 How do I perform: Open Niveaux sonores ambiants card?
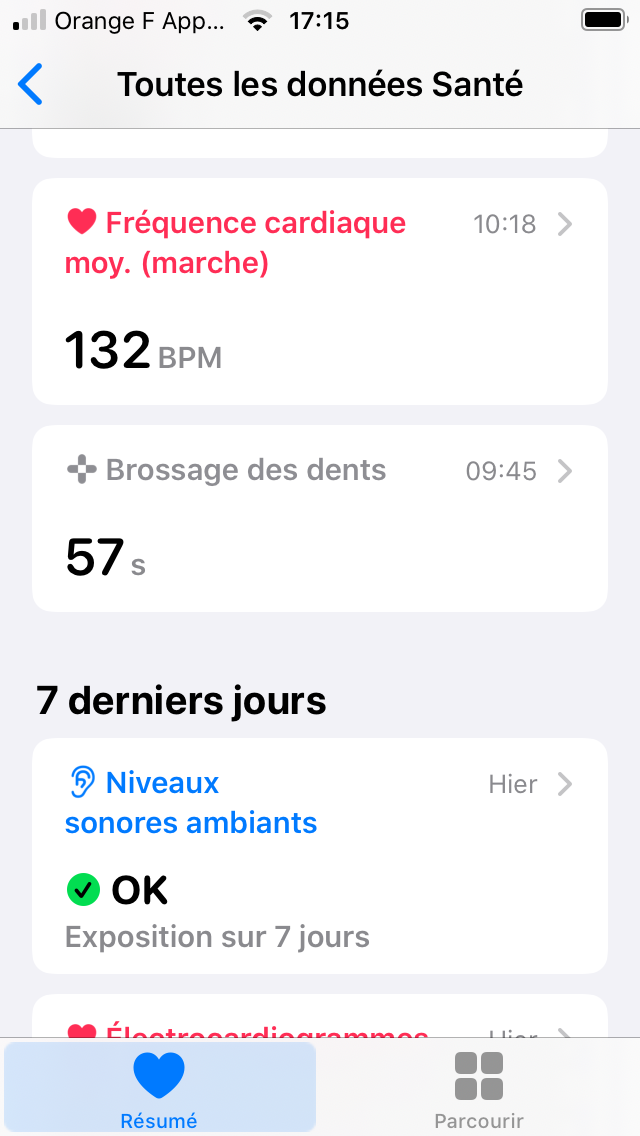click(x=320, y=856)
